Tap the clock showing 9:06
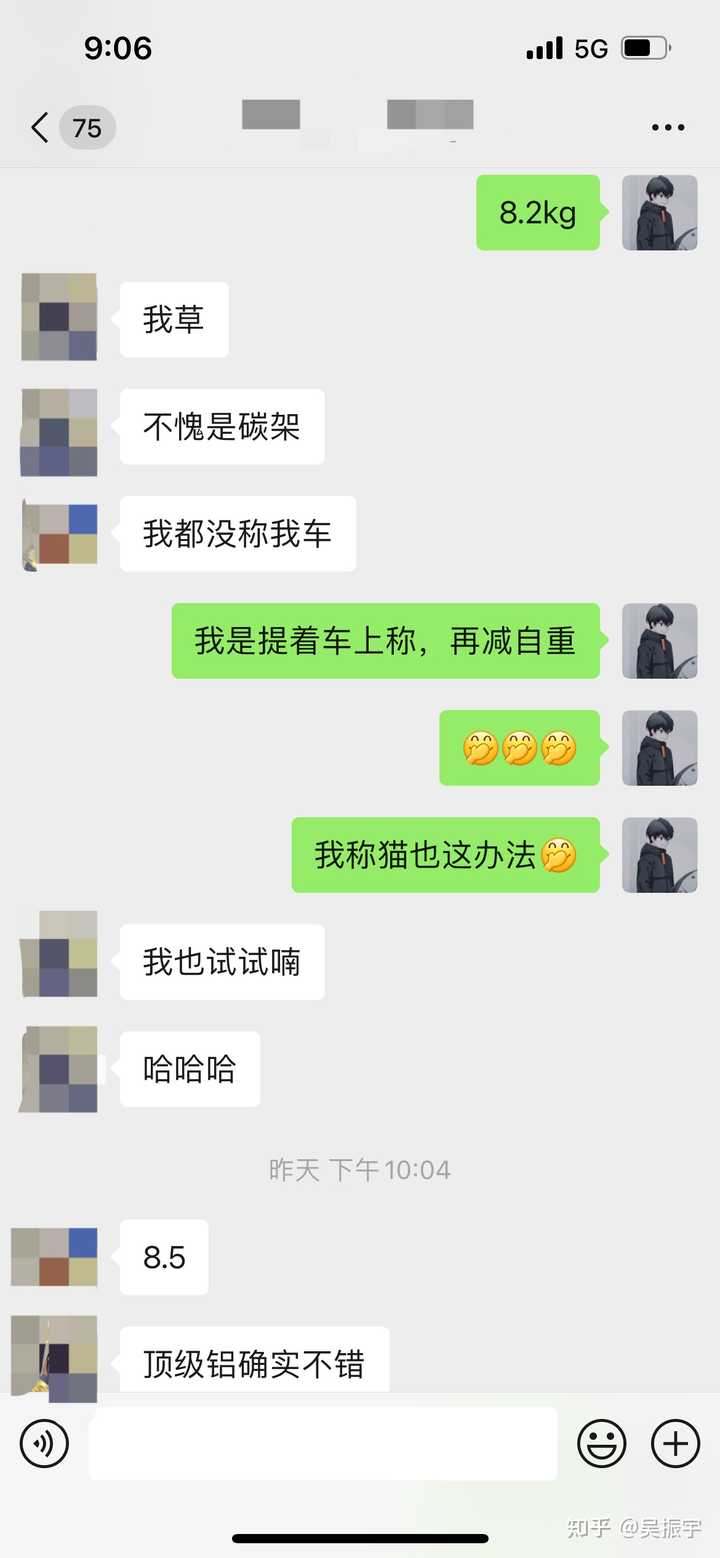This screenshot has width=720, height=1558. (118, 47)
